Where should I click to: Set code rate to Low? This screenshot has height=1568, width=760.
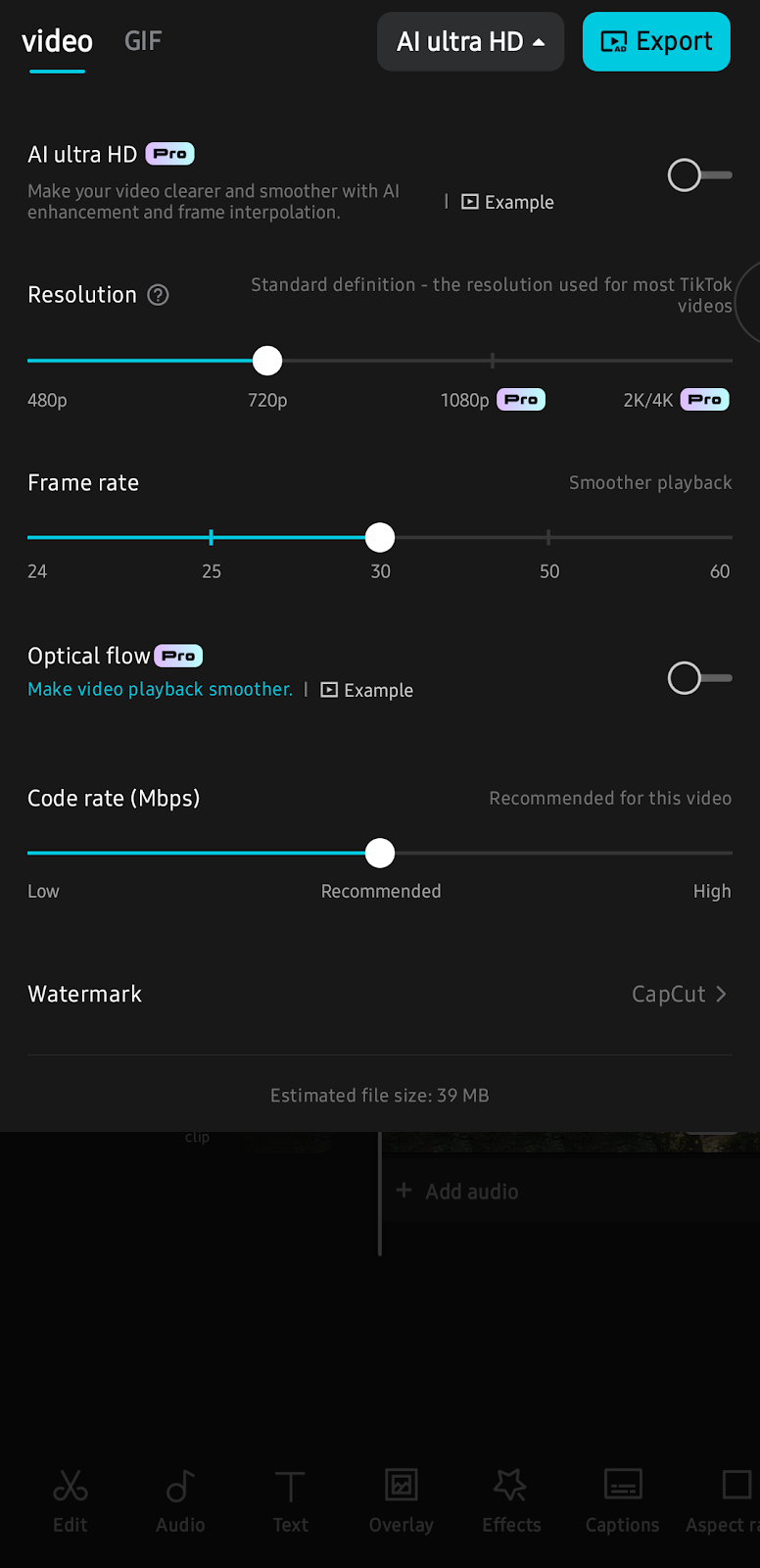point(29,853)
